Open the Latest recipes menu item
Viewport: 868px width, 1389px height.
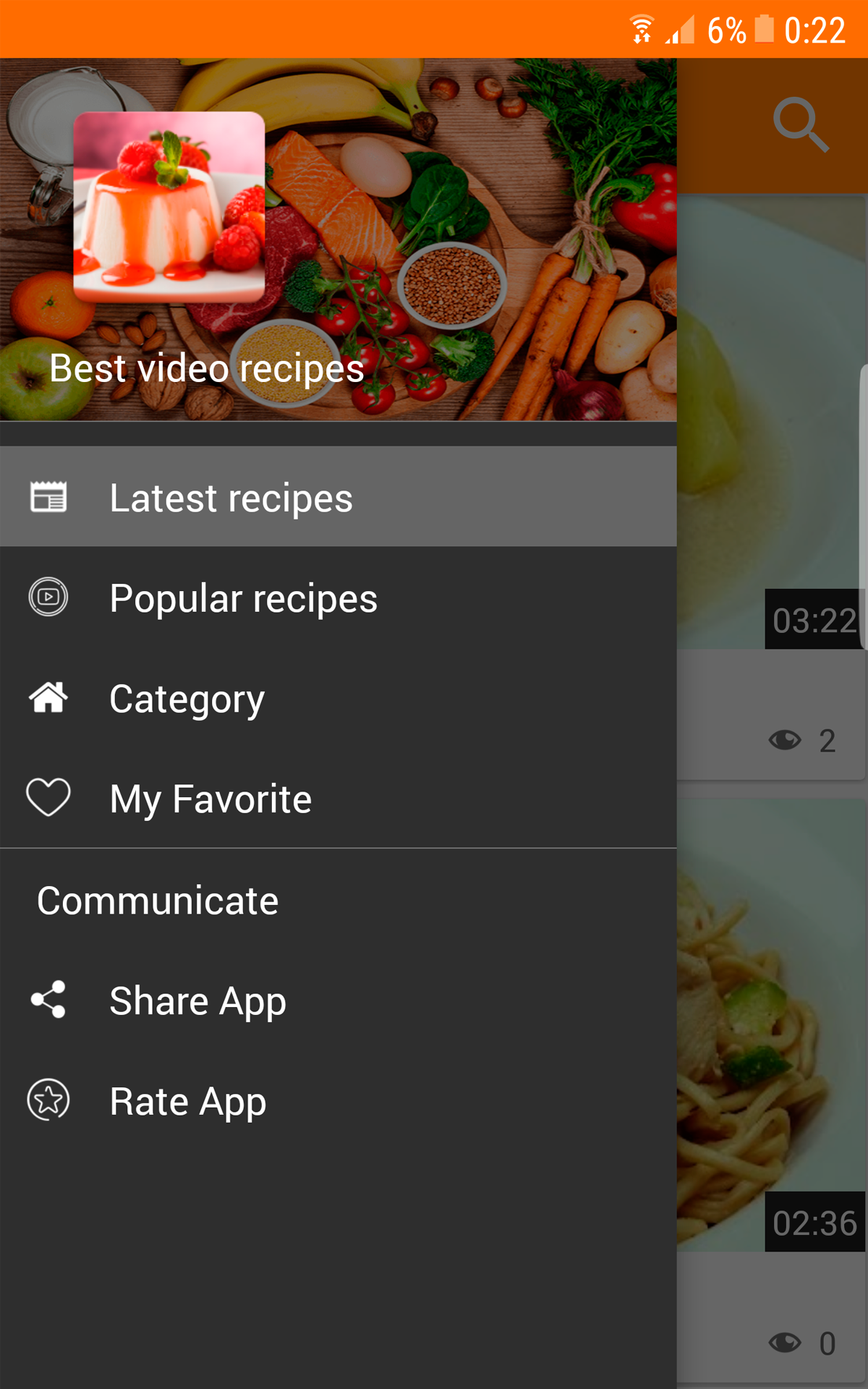[x=231, y=496]
